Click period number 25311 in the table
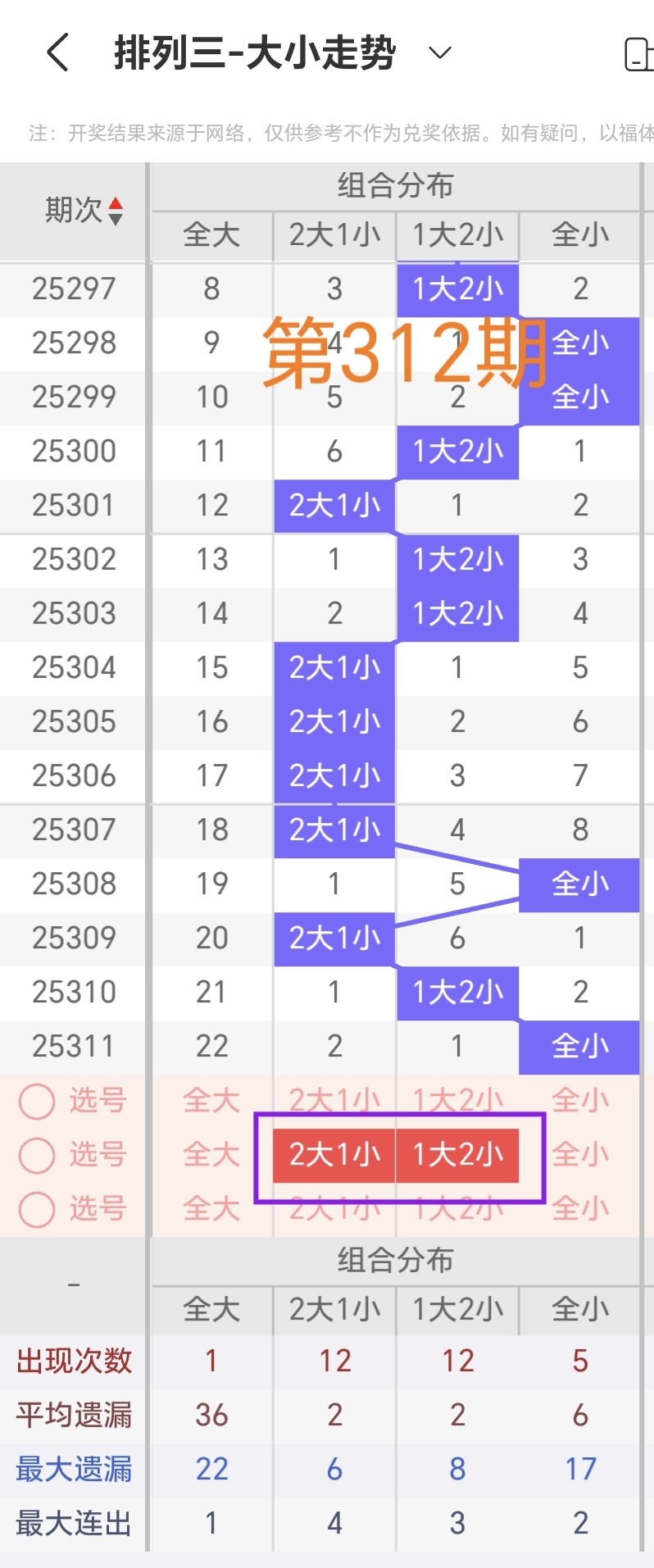The image size is (654, 1568). point(73,1046)
